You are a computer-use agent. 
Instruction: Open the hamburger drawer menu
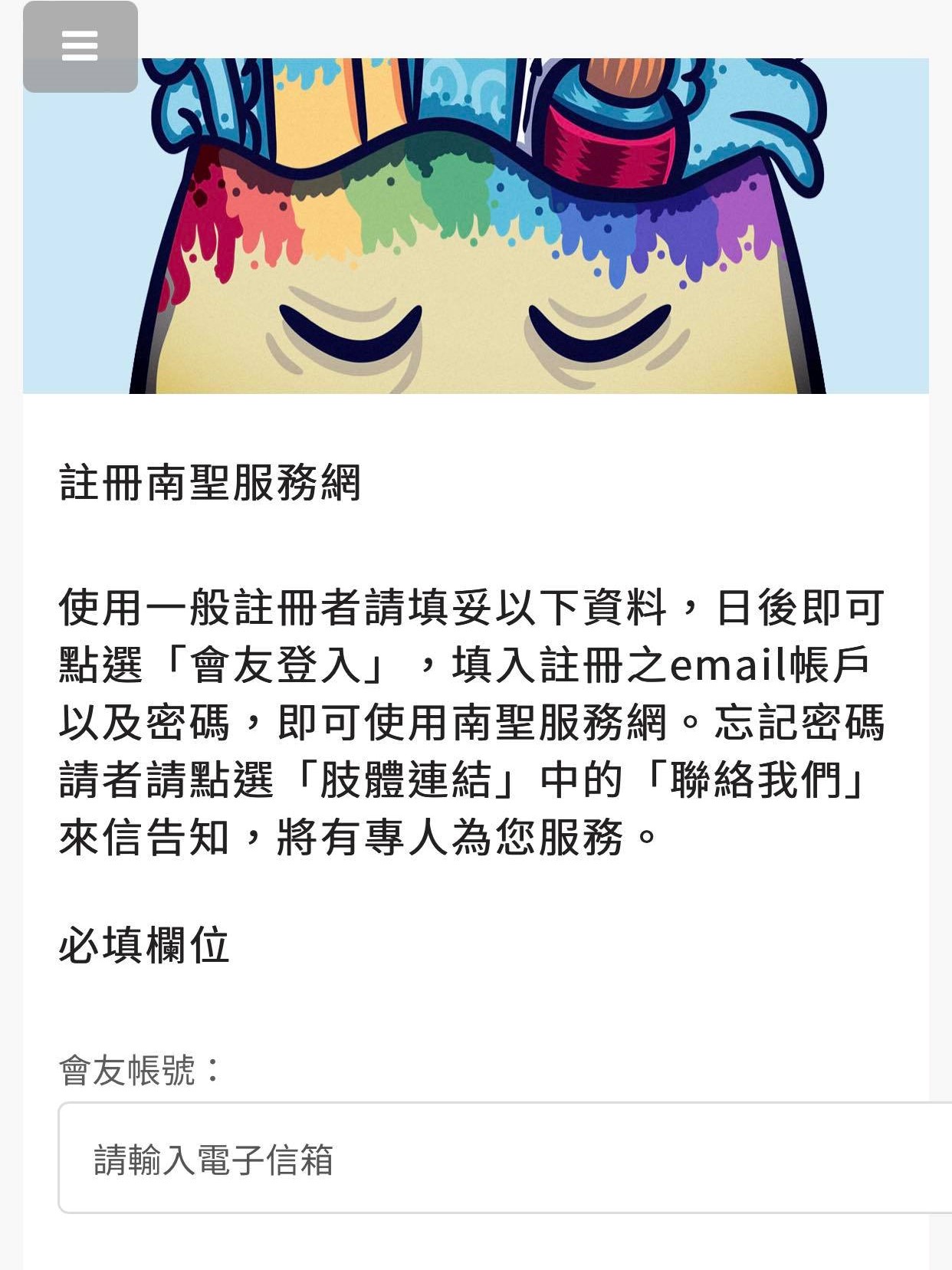tap(80, 47)
